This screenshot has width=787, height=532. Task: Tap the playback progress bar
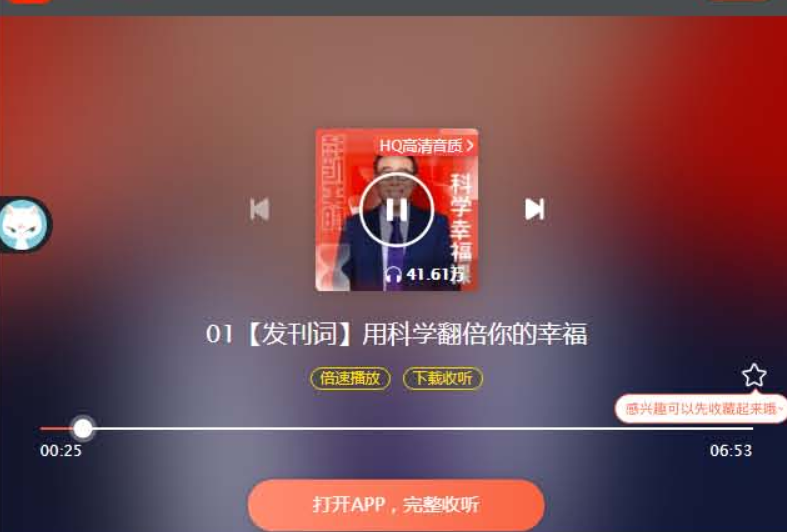click(x=400, y=428)
